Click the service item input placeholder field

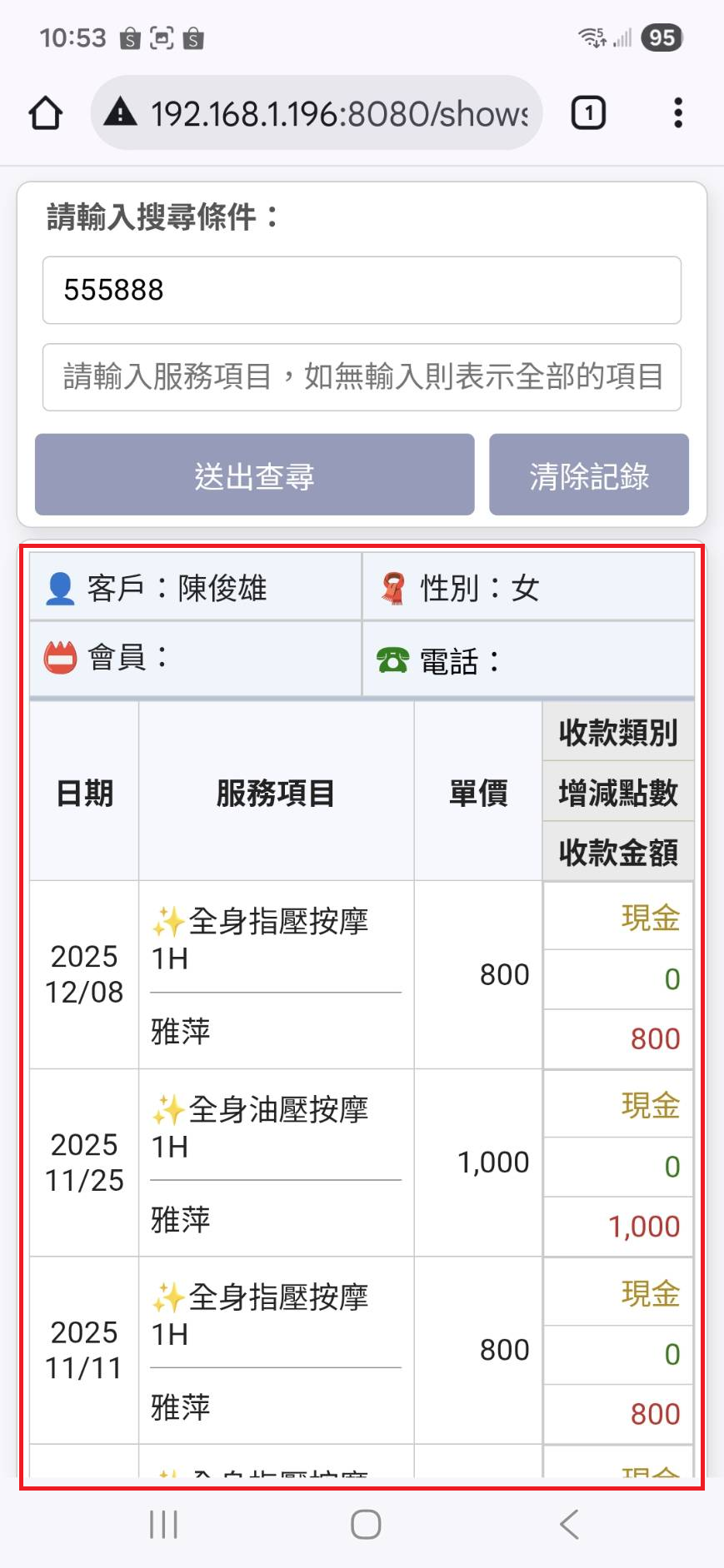[x=362, y=376]
